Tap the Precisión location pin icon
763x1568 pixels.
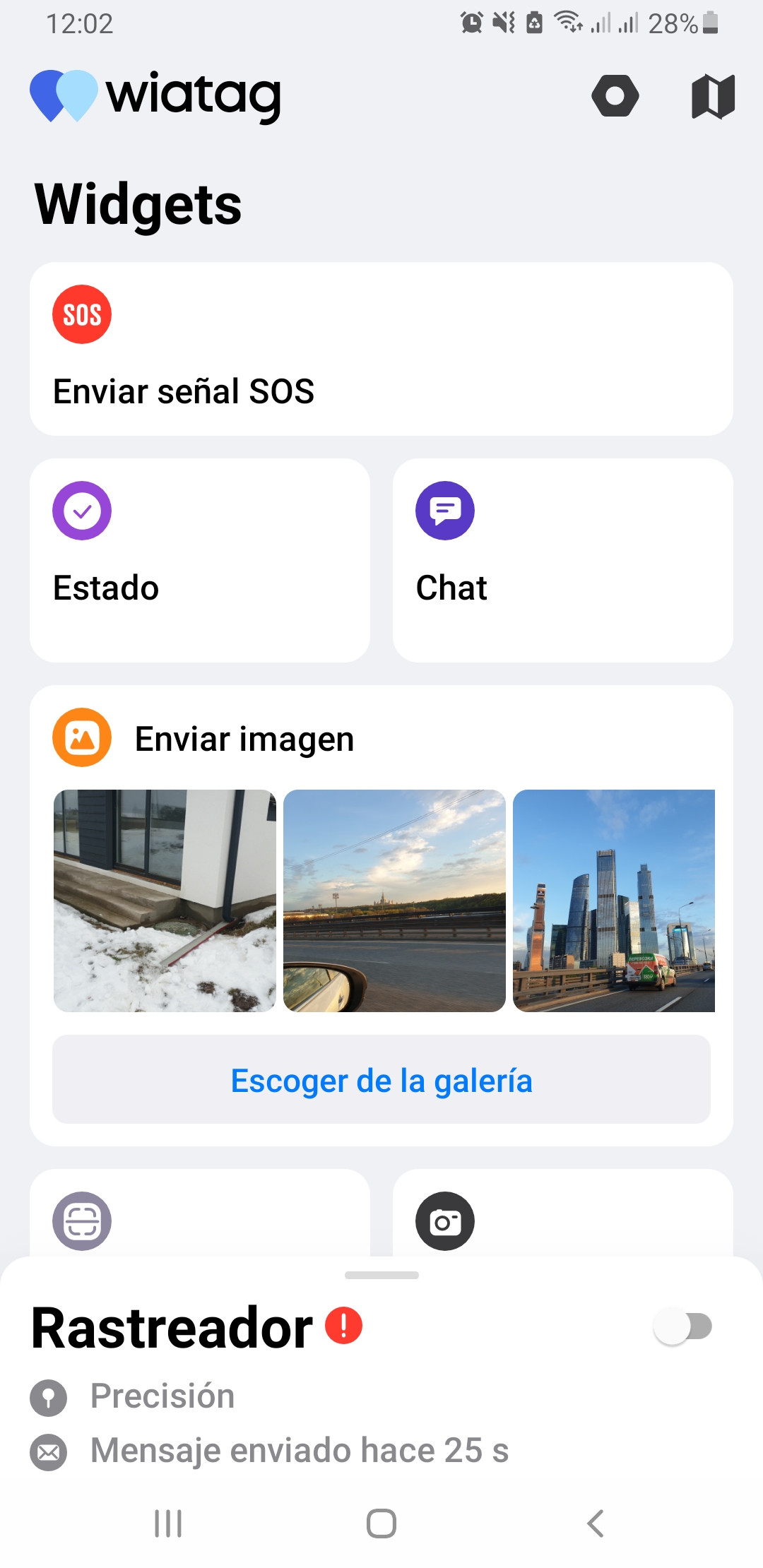click(x=48, y=1395)
